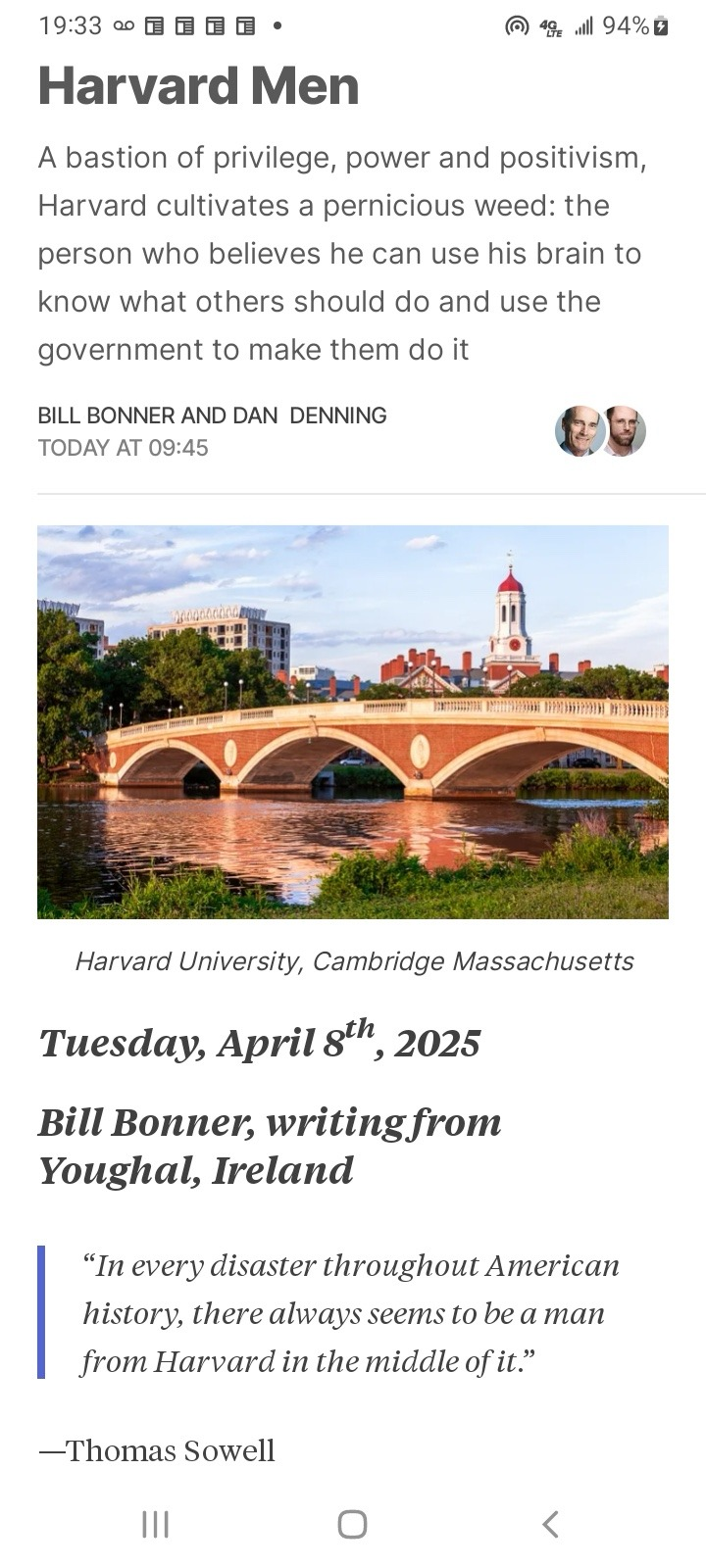Tap the authors' profile avatars
The height and width of the screenshot is (1568, 706).
(600, 431)
